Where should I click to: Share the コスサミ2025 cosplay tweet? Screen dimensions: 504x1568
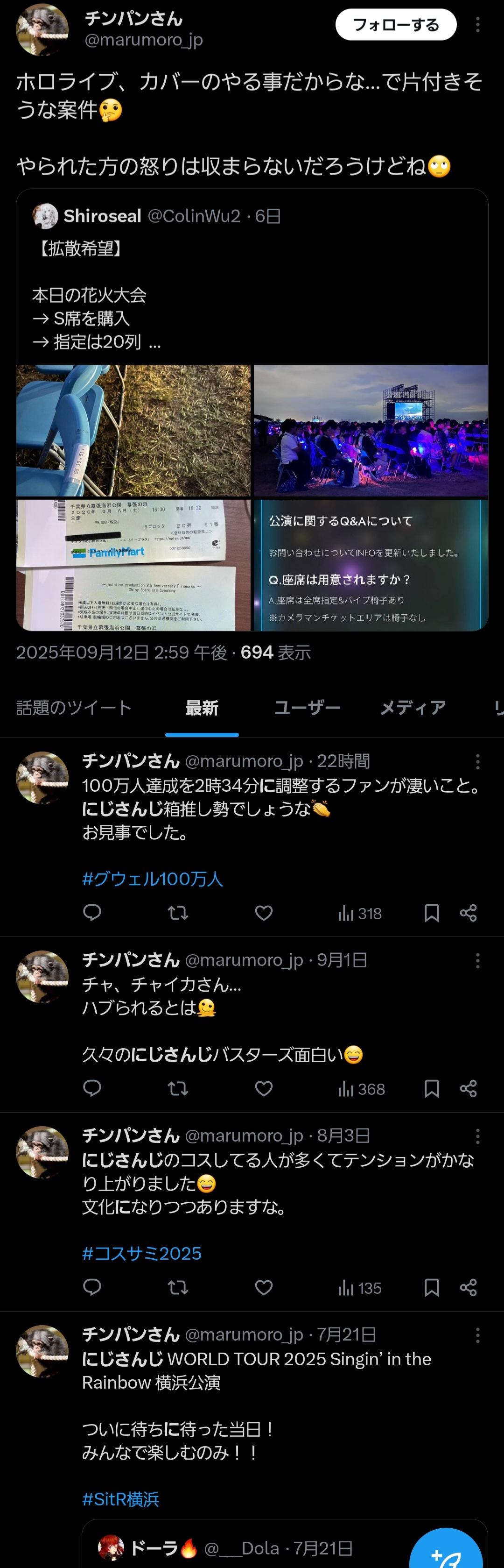(468, 1287)
